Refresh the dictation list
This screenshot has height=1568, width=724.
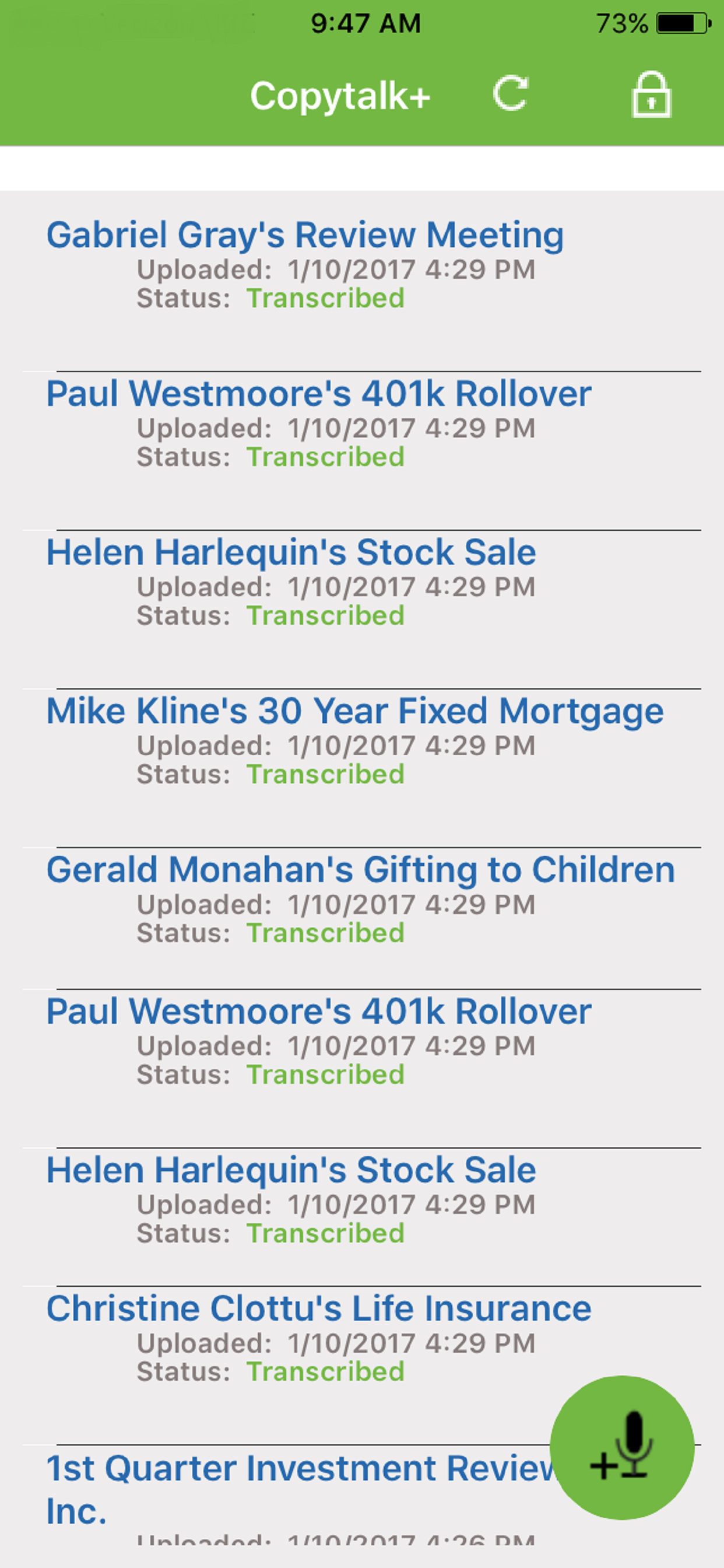pyautogui.click(x=510, y=94)
